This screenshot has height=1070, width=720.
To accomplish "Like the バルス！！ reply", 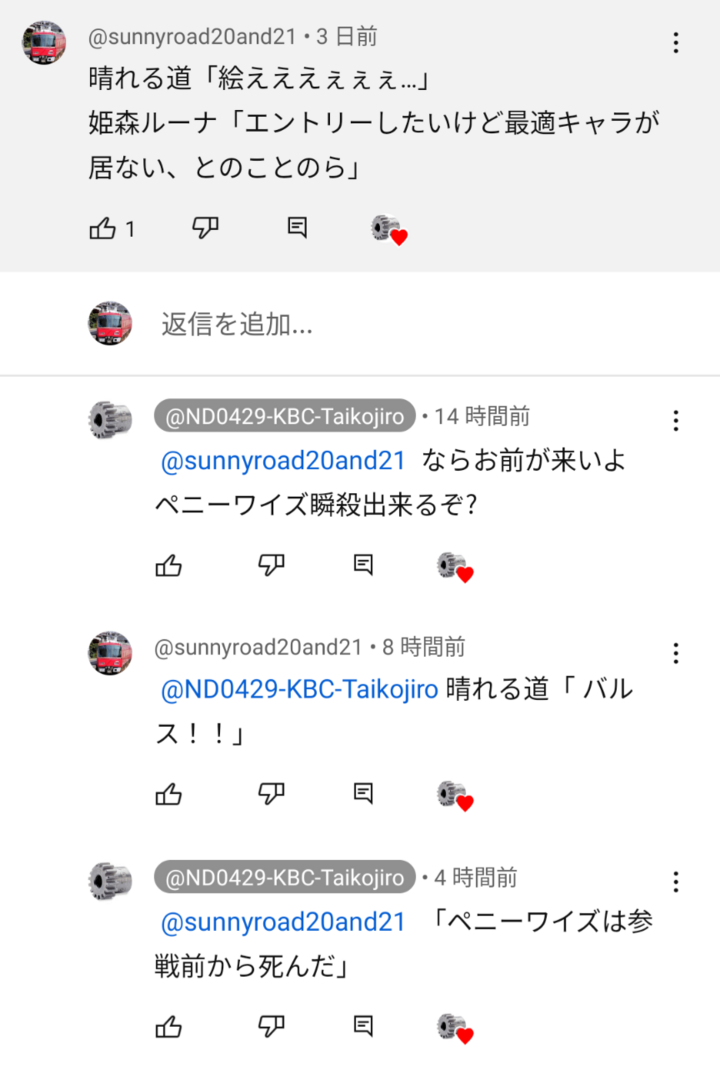I will 168,795.
